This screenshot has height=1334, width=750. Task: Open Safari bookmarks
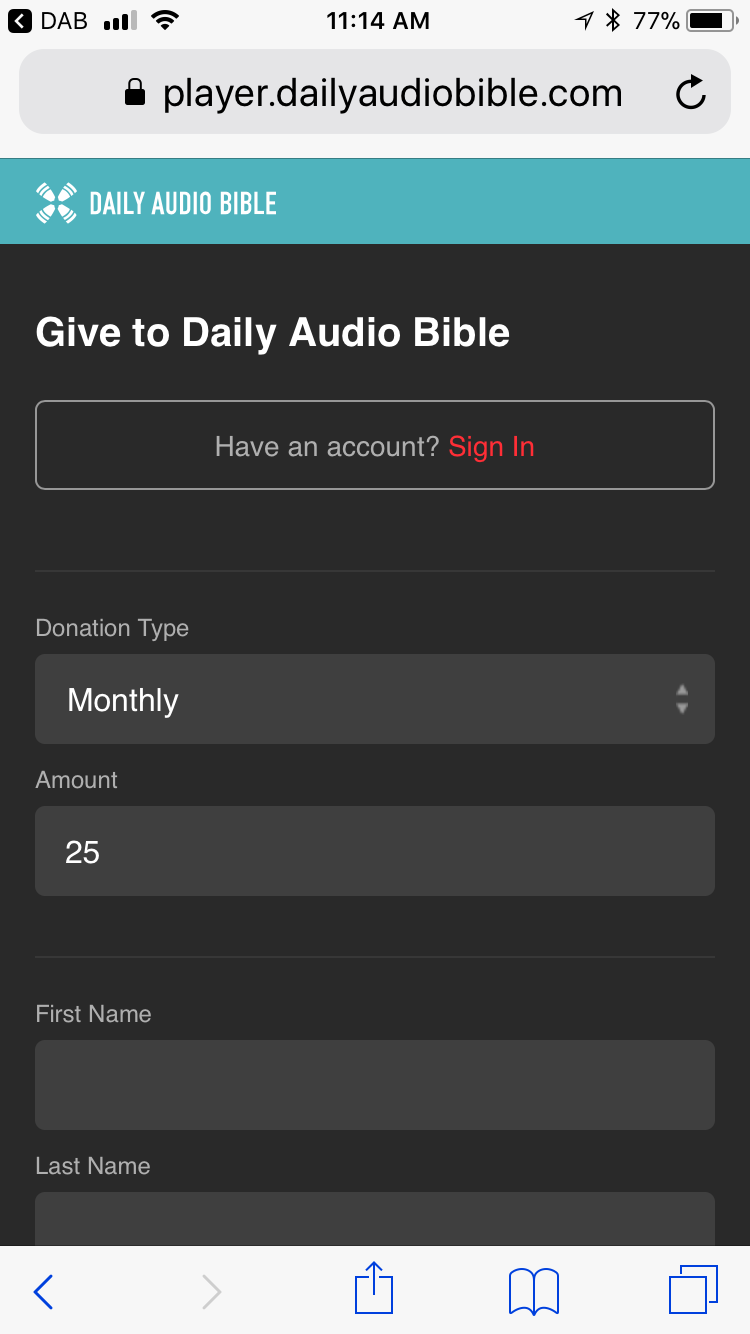pos(533,1291)
